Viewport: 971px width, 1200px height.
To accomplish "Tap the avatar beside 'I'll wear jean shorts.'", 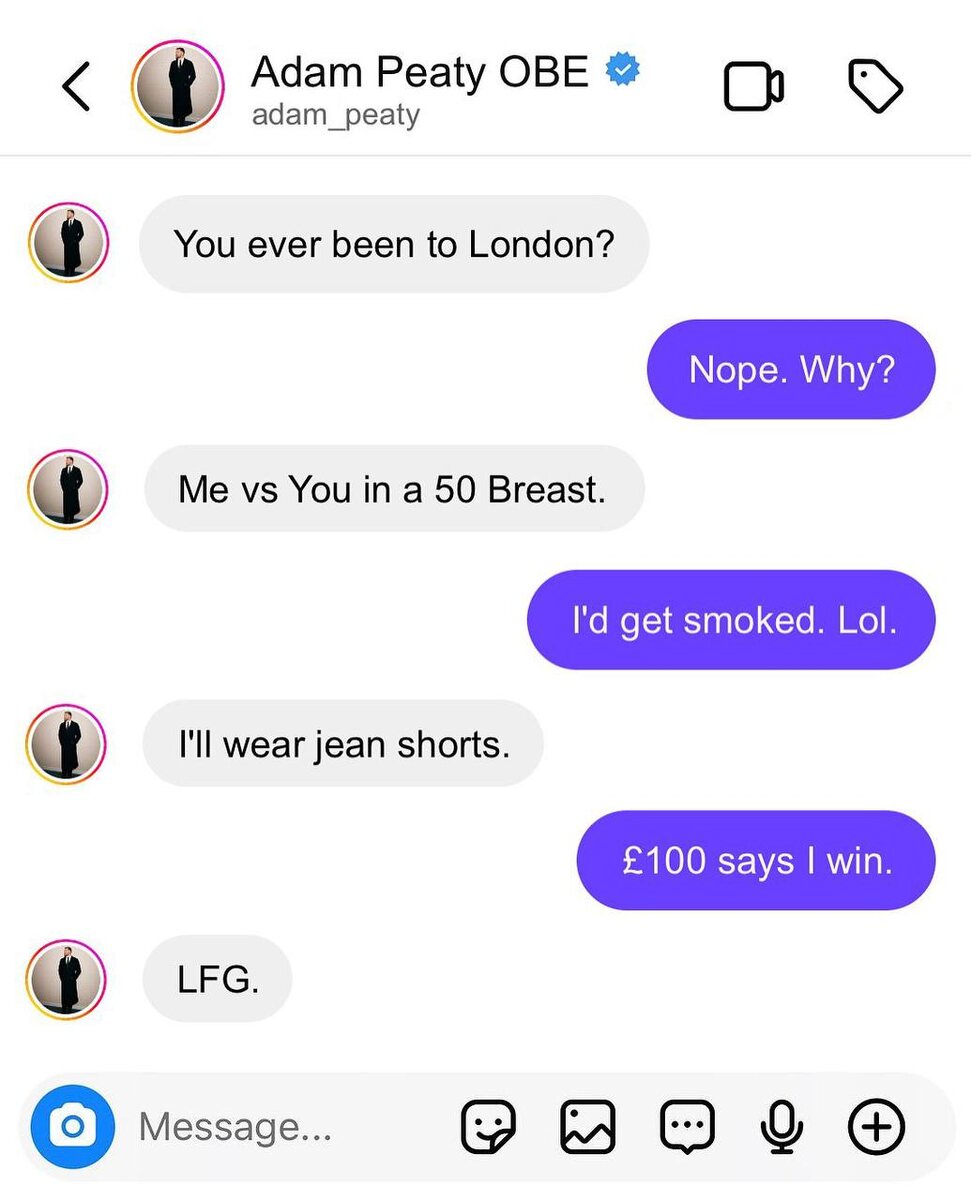I will pyautogui.click(x=65, y=744).
